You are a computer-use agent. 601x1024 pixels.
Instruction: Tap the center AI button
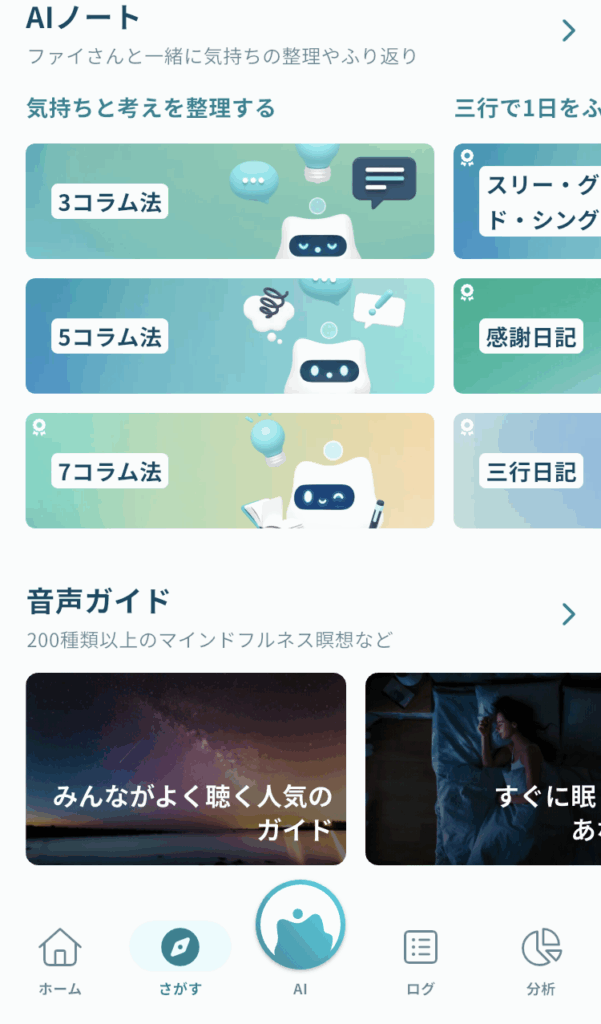pos(300,928)
